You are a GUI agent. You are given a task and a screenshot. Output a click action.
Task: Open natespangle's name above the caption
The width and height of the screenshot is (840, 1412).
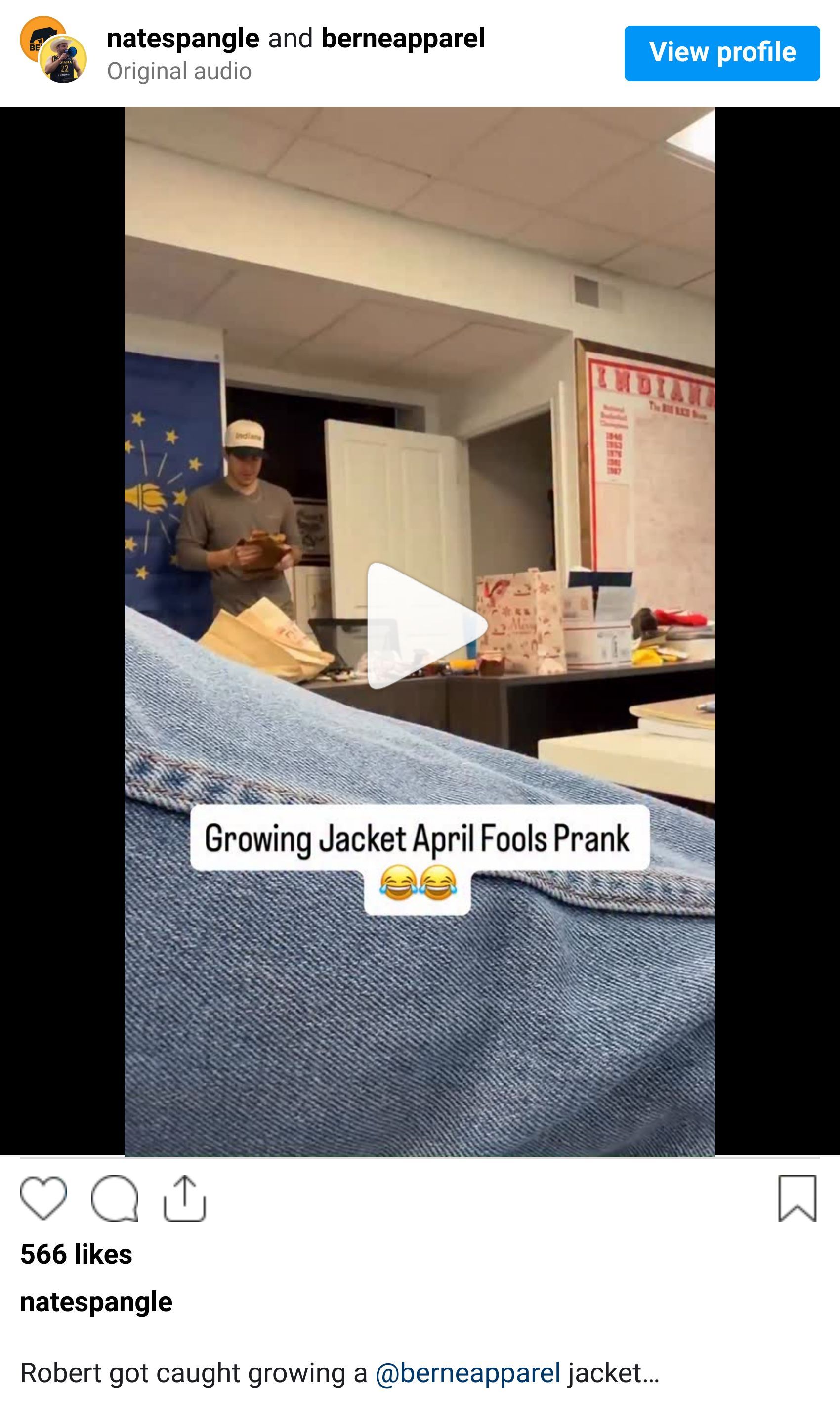(96, 1302)
